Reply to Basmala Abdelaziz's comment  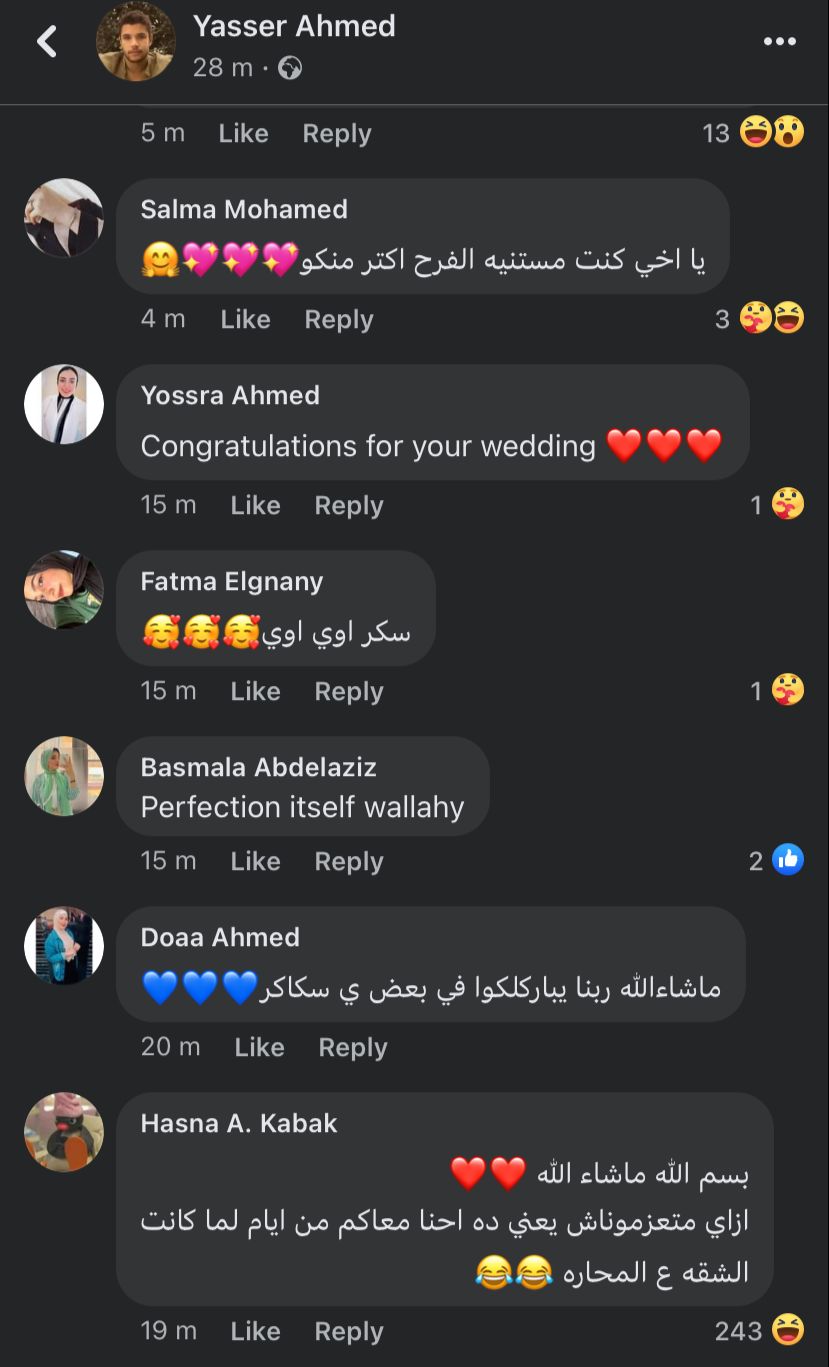(348, 861)
